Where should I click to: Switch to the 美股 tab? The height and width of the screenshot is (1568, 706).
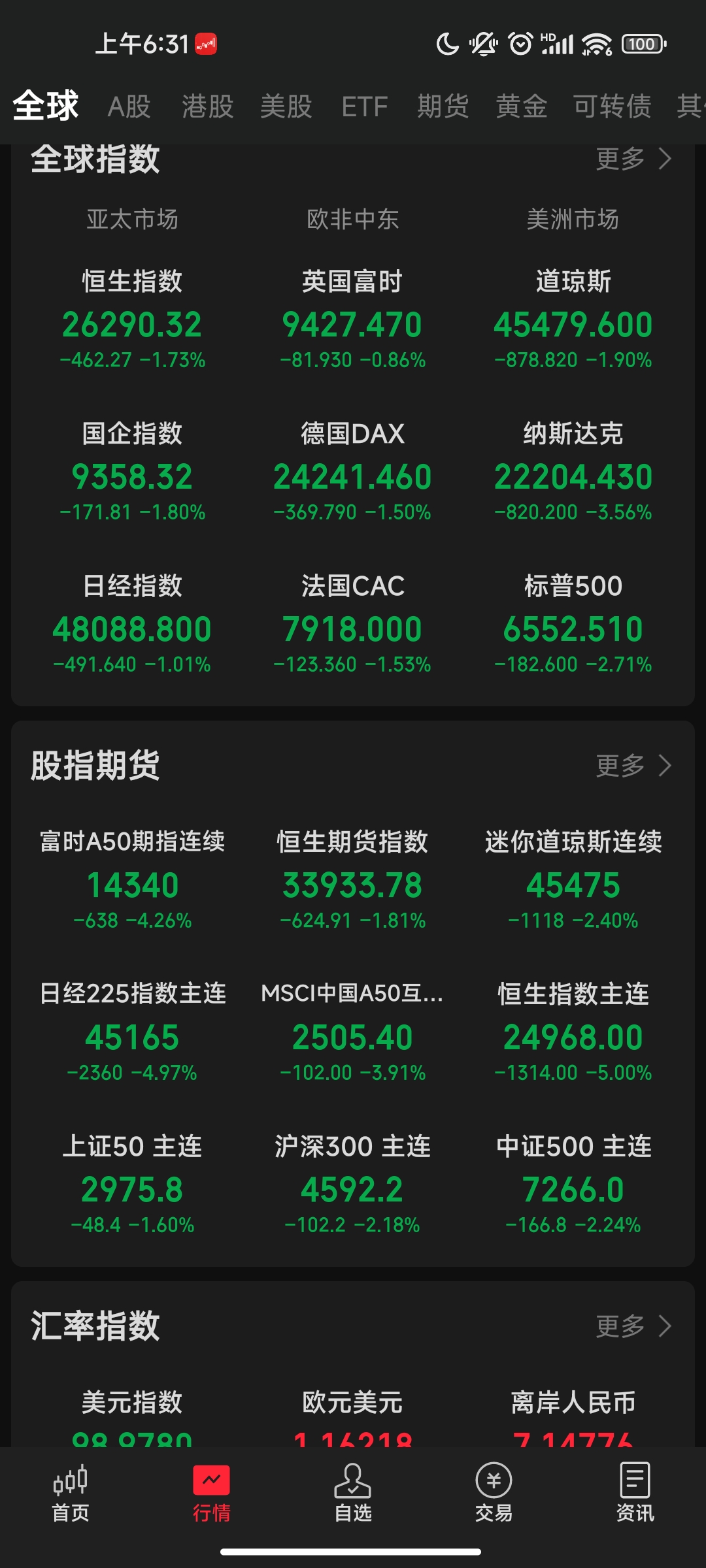pos(286,106)
